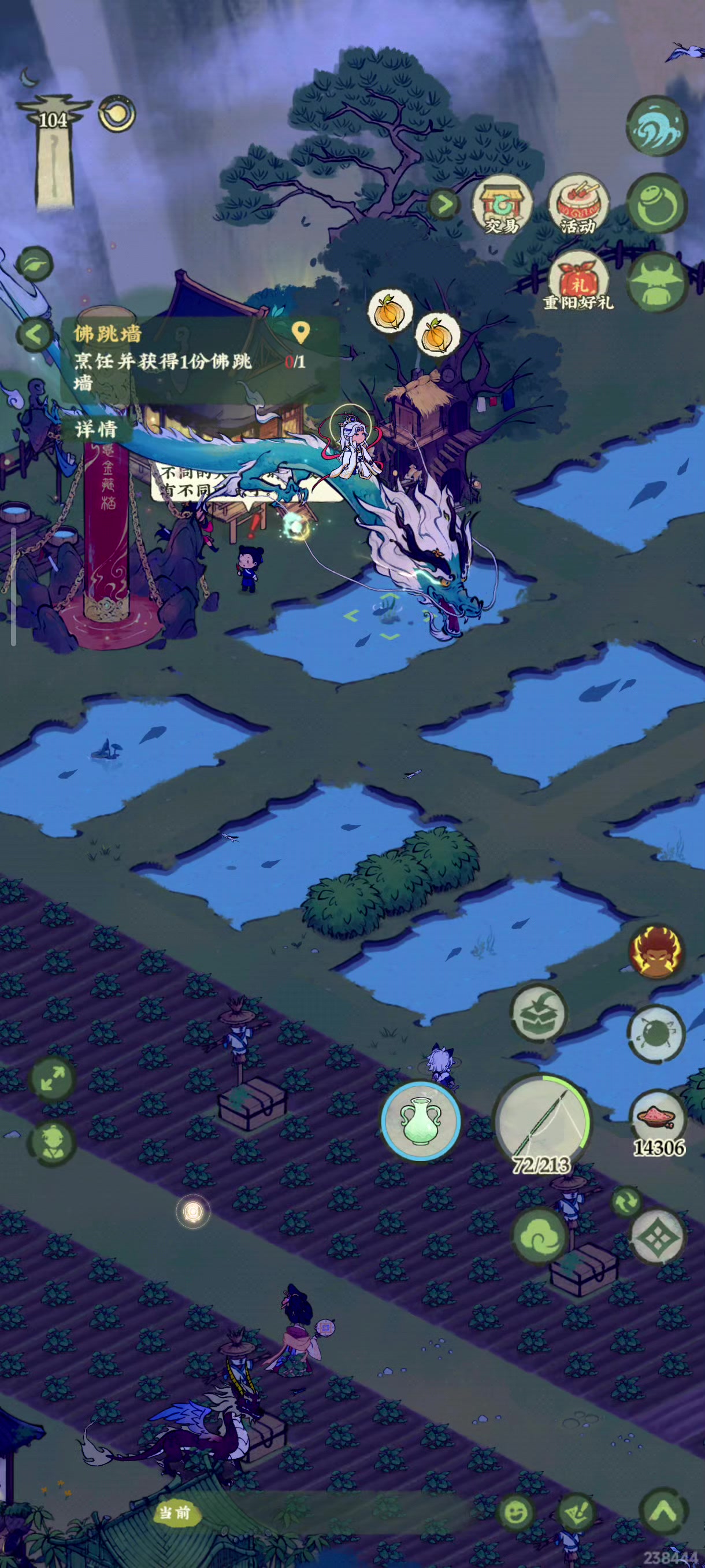This screenshot has width=705, height=1568.
Task: Collapse the quest panel with the left arrow
Action: [34, 334]
